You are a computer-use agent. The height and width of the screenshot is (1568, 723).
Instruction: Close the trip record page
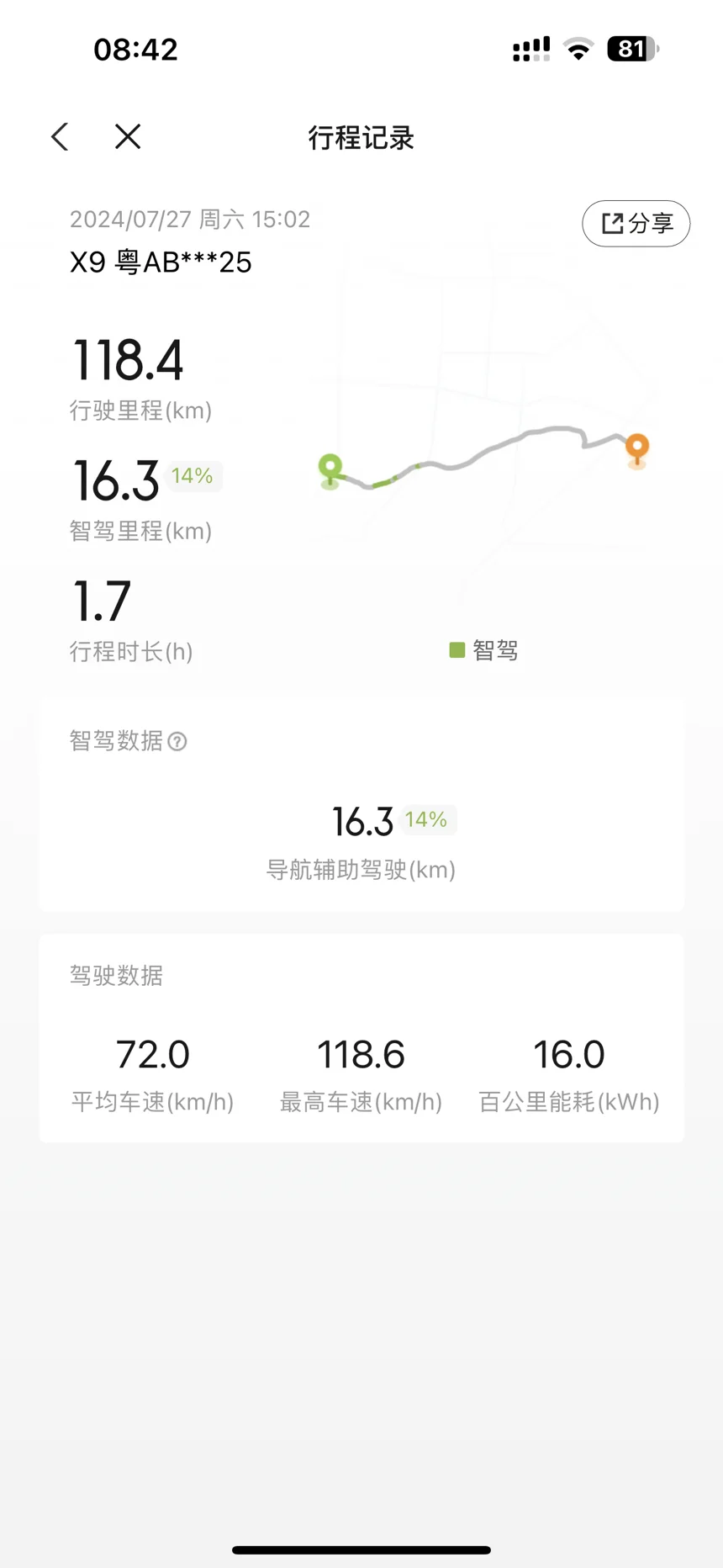coord(128,136)
